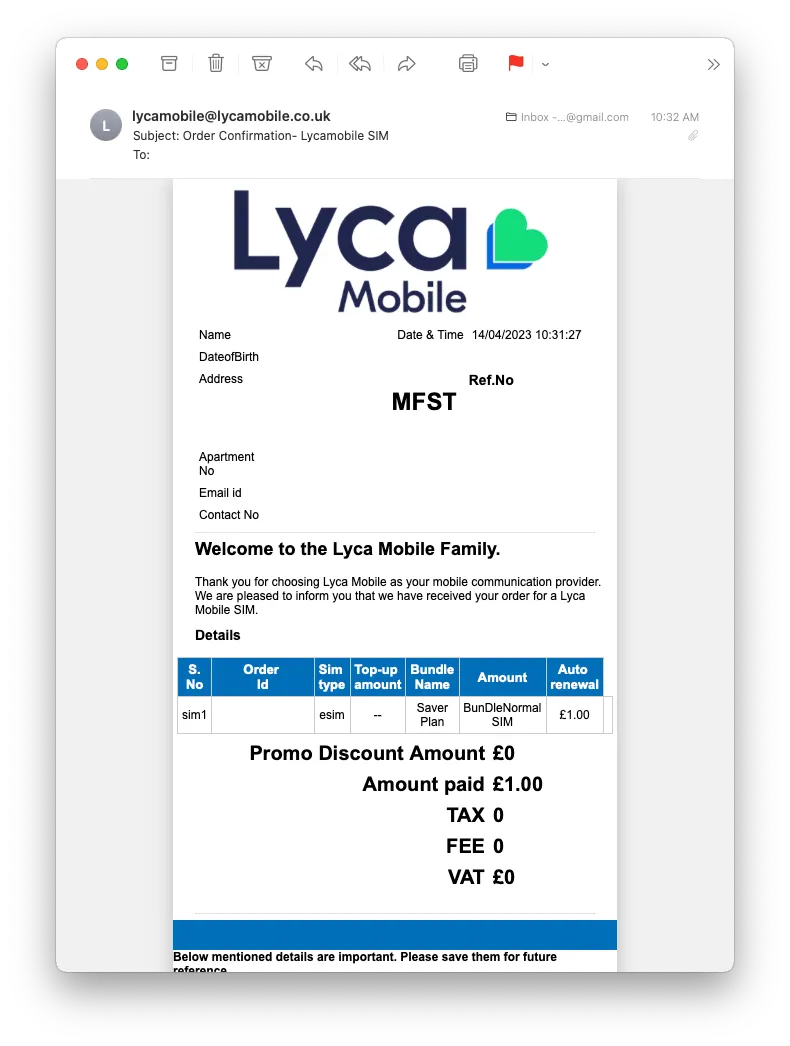This screenshot has width=790, height=1046.
Task: Close the mail window
Action: point(82,64)
